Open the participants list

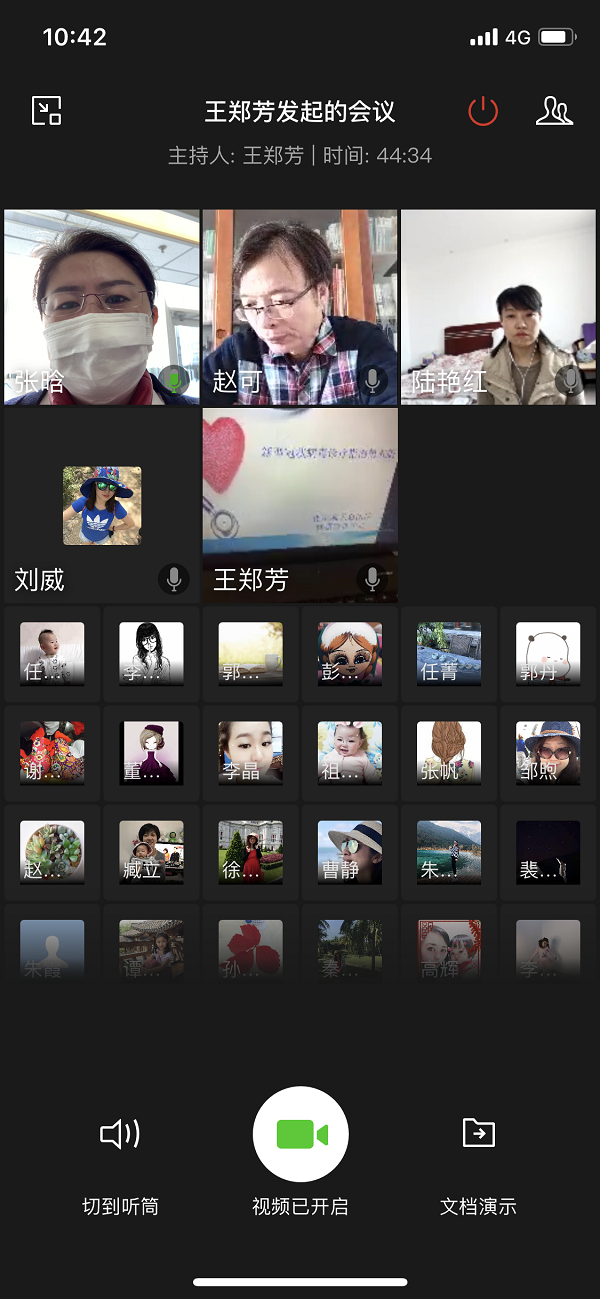(x=554, y=111)
